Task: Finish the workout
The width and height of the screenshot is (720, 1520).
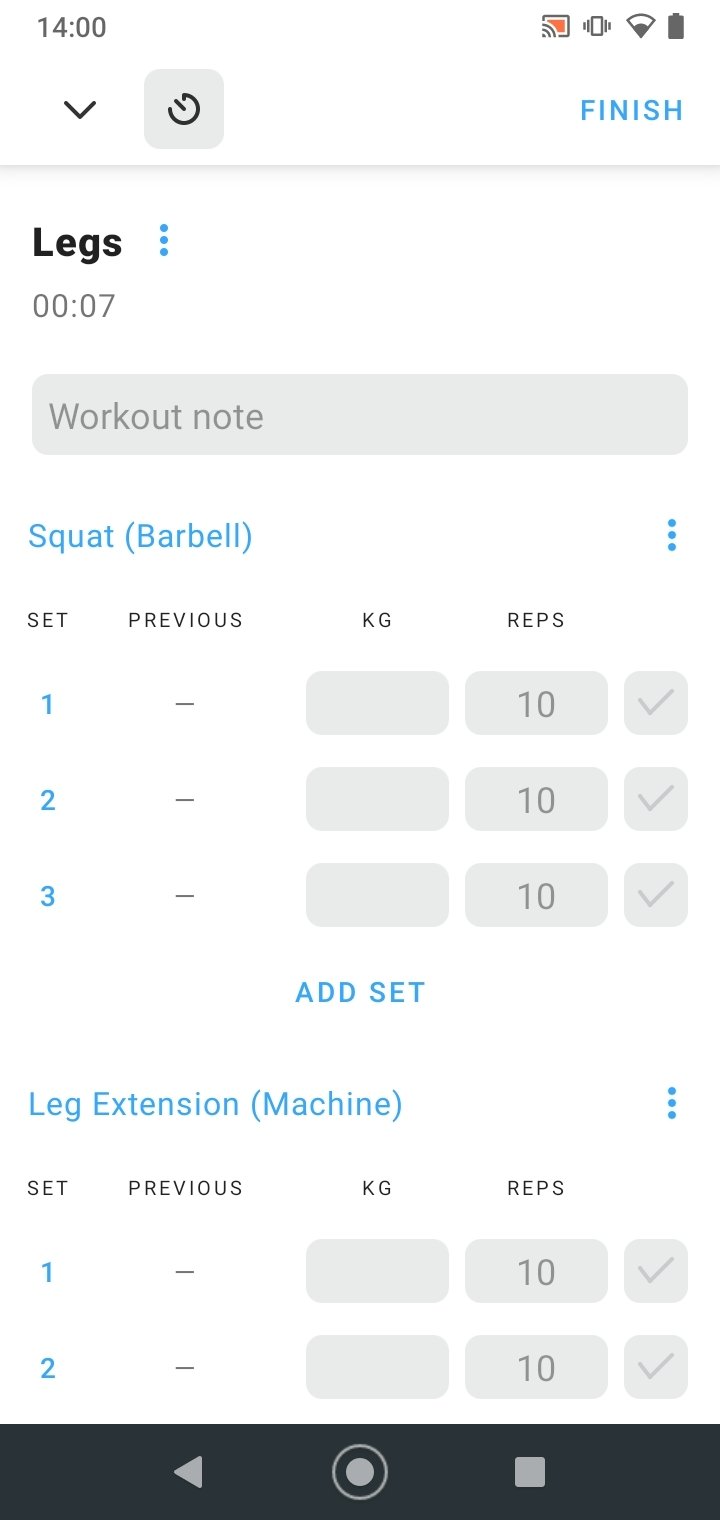Action: point(632,110)
